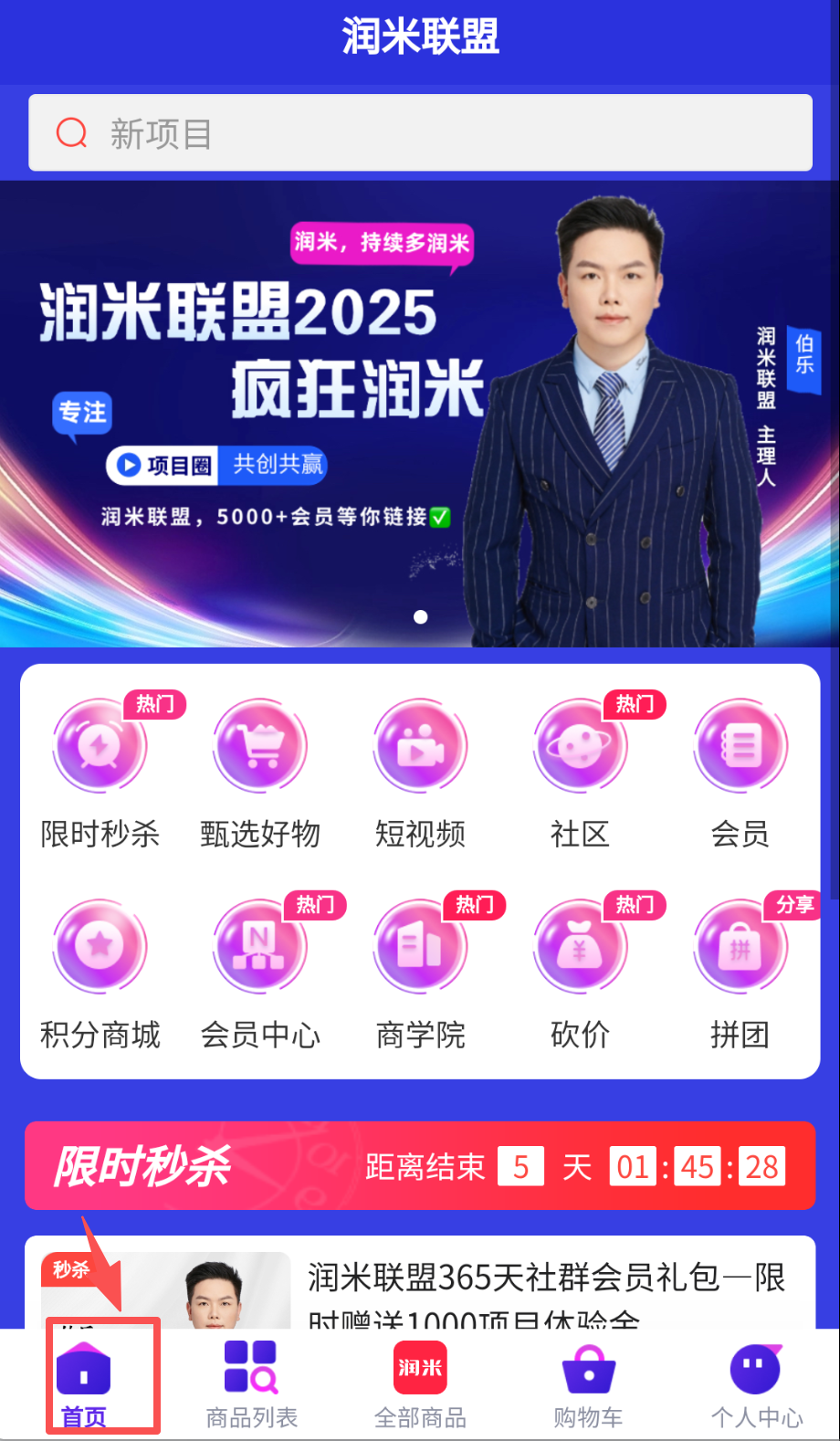Open the 购物车 cart tab

coord(588,1383)
